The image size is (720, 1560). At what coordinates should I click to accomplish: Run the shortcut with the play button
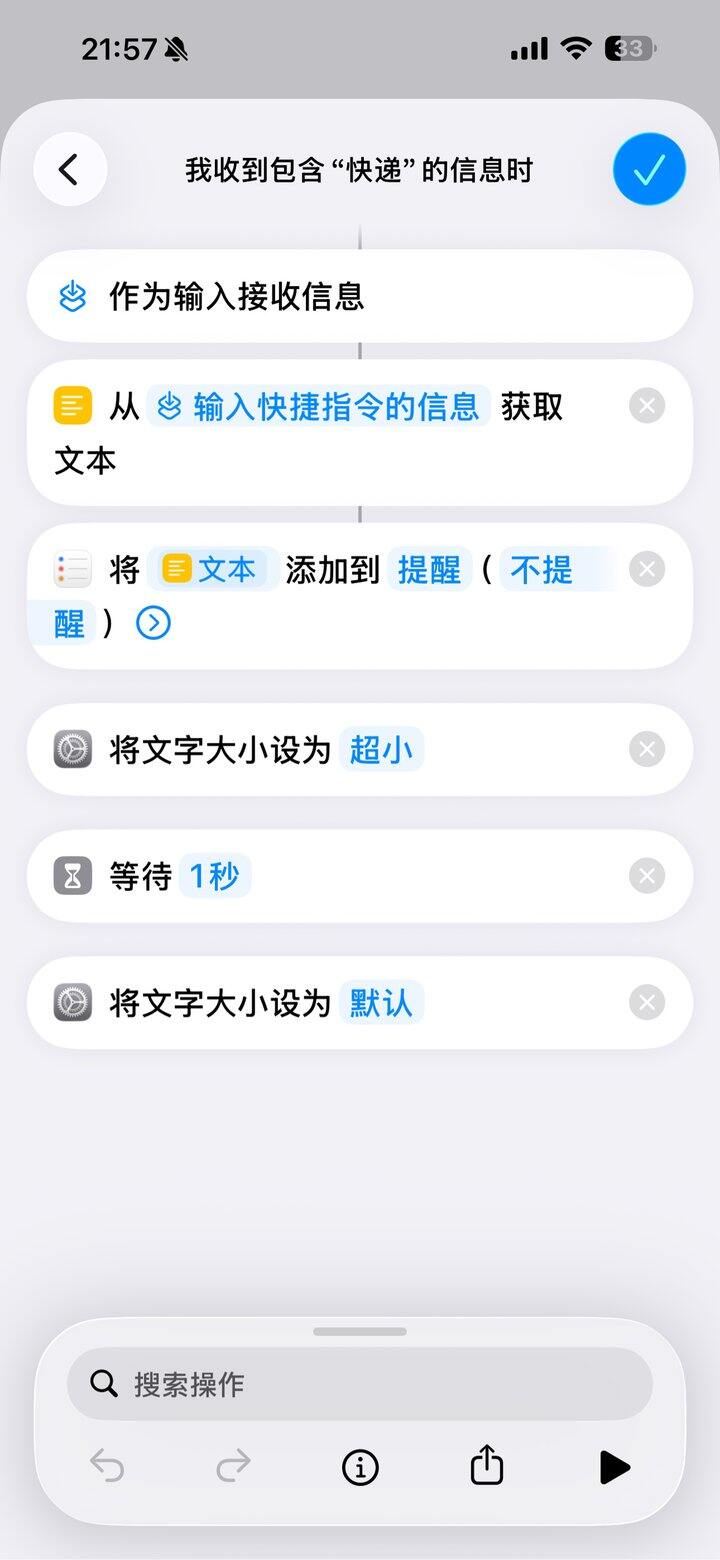point(614,1468)
